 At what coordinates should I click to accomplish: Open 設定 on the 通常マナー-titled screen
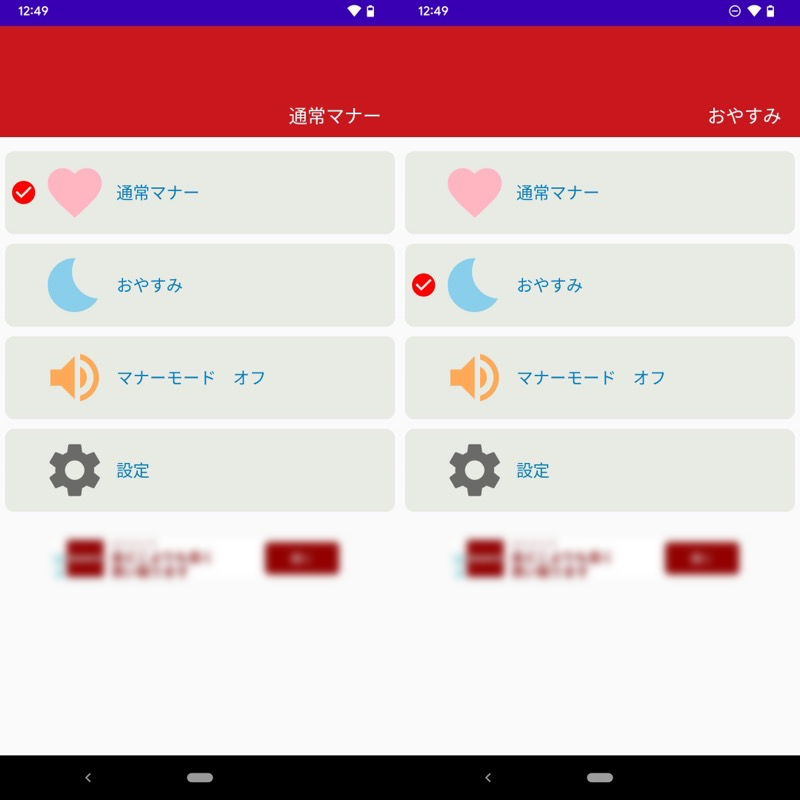click(x=200, y=470)
